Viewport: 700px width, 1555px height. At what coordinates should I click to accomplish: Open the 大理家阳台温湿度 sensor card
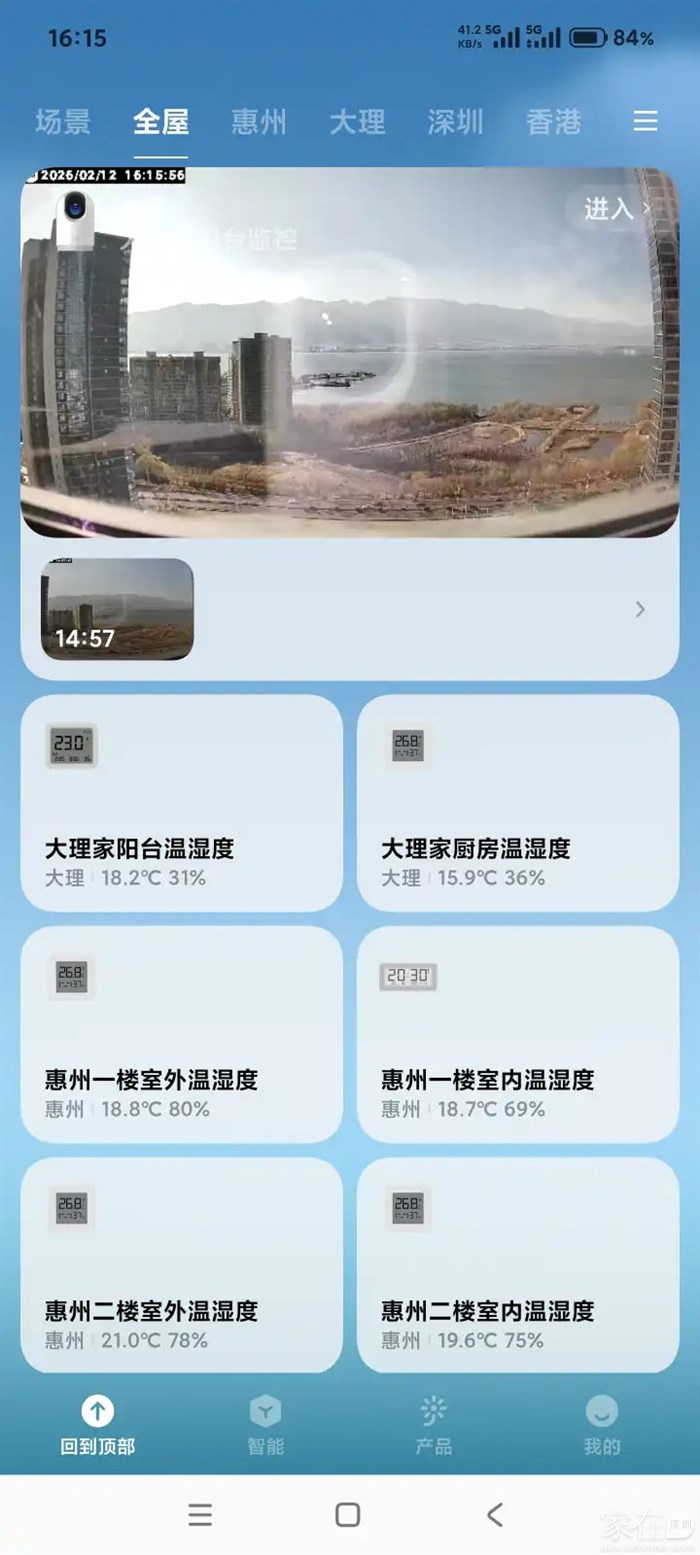(x=181, y=803)
